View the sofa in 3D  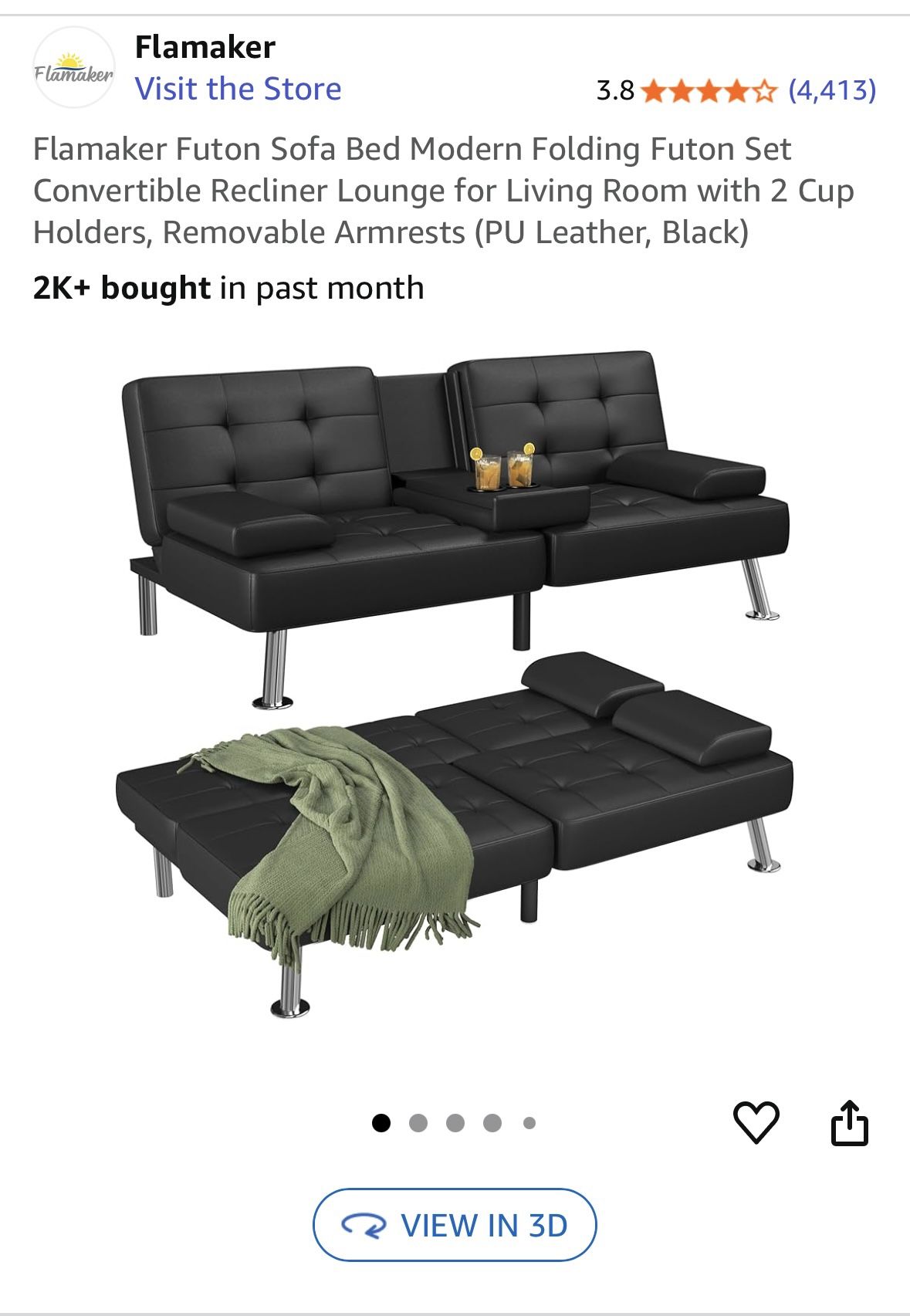click(455, 1225)
